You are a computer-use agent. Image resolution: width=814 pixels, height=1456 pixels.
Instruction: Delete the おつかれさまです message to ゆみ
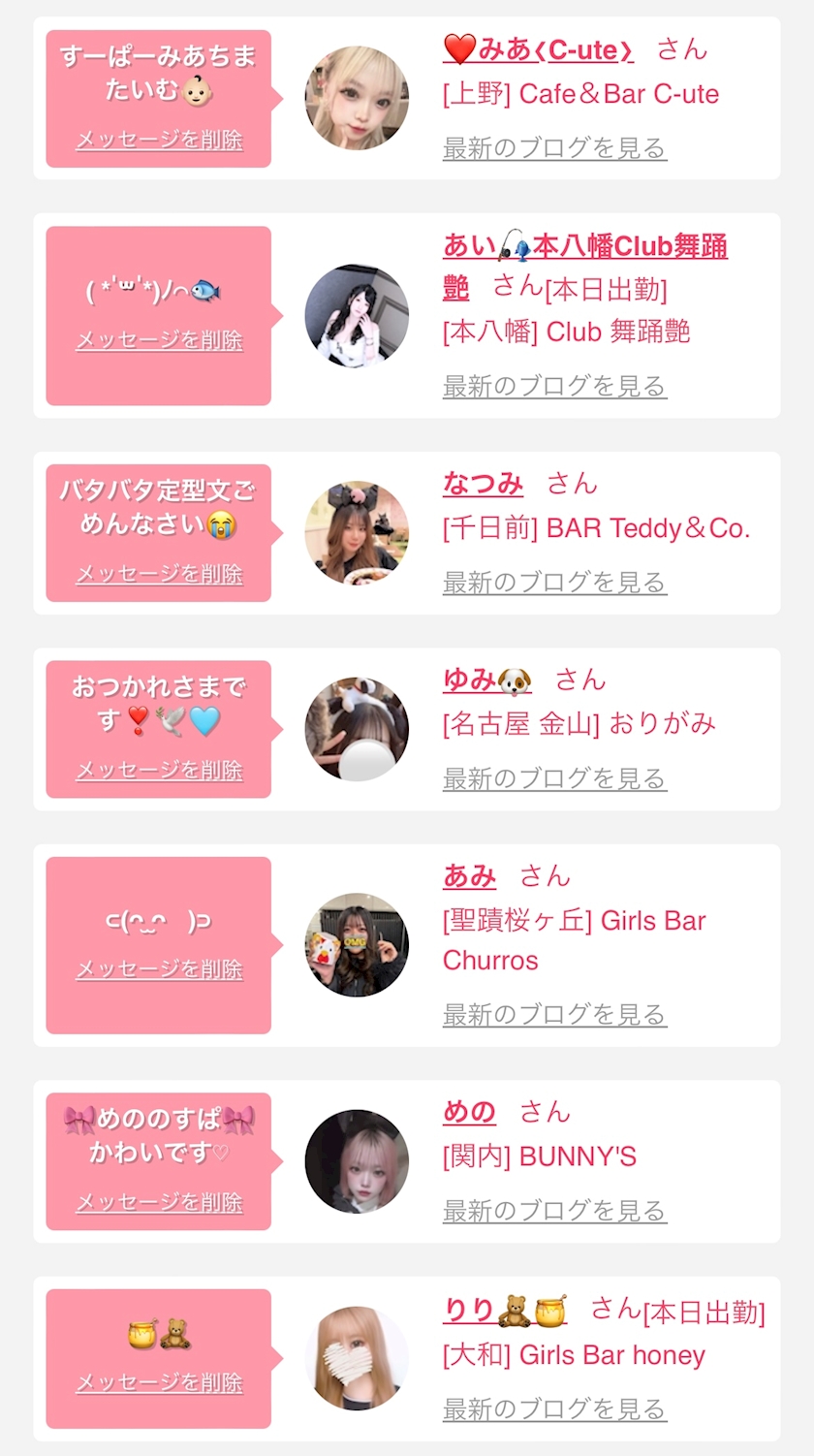coord(159,771)
